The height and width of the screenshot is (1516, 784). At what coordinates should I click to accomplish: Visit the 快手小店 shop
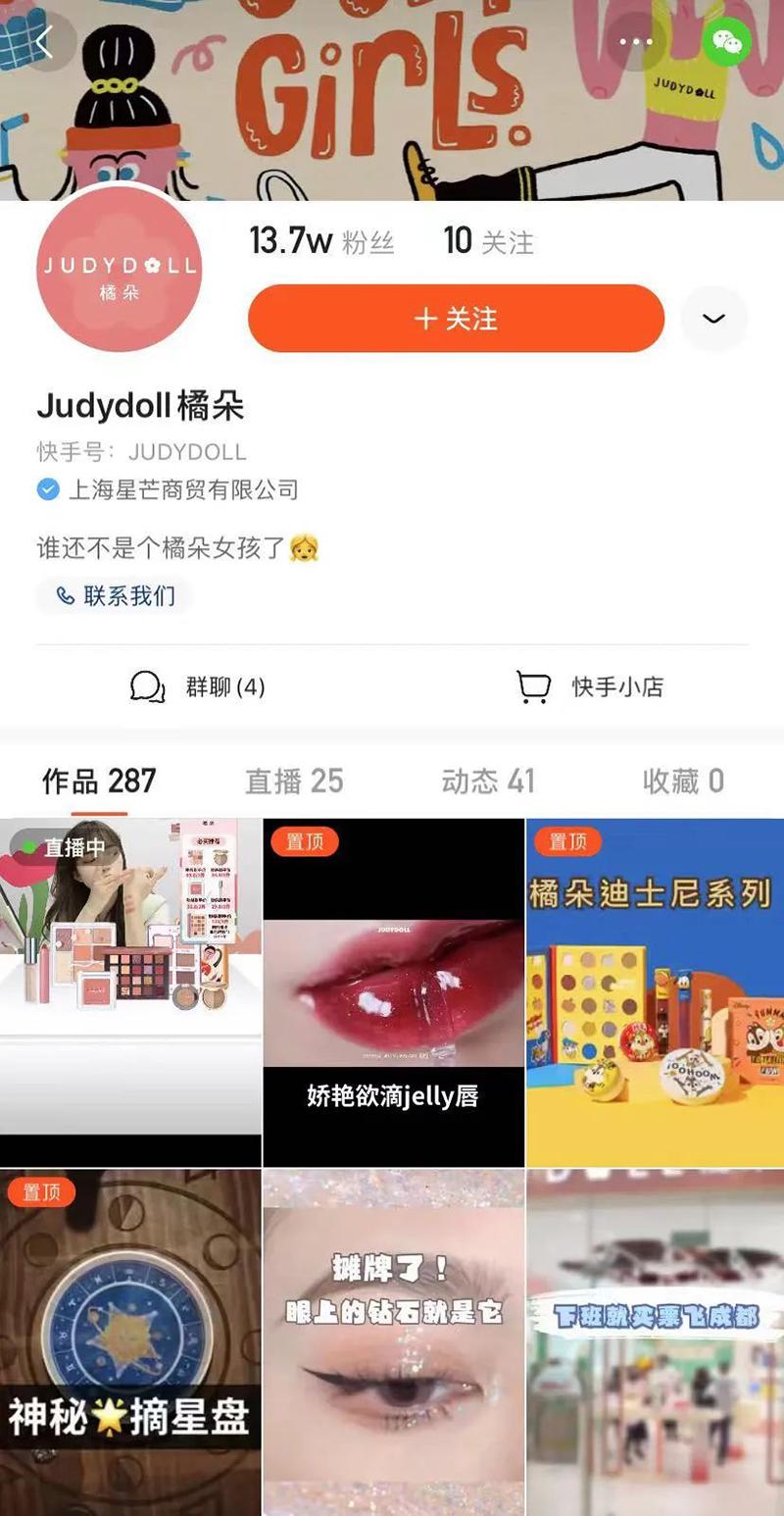click(x=590, y=686)
